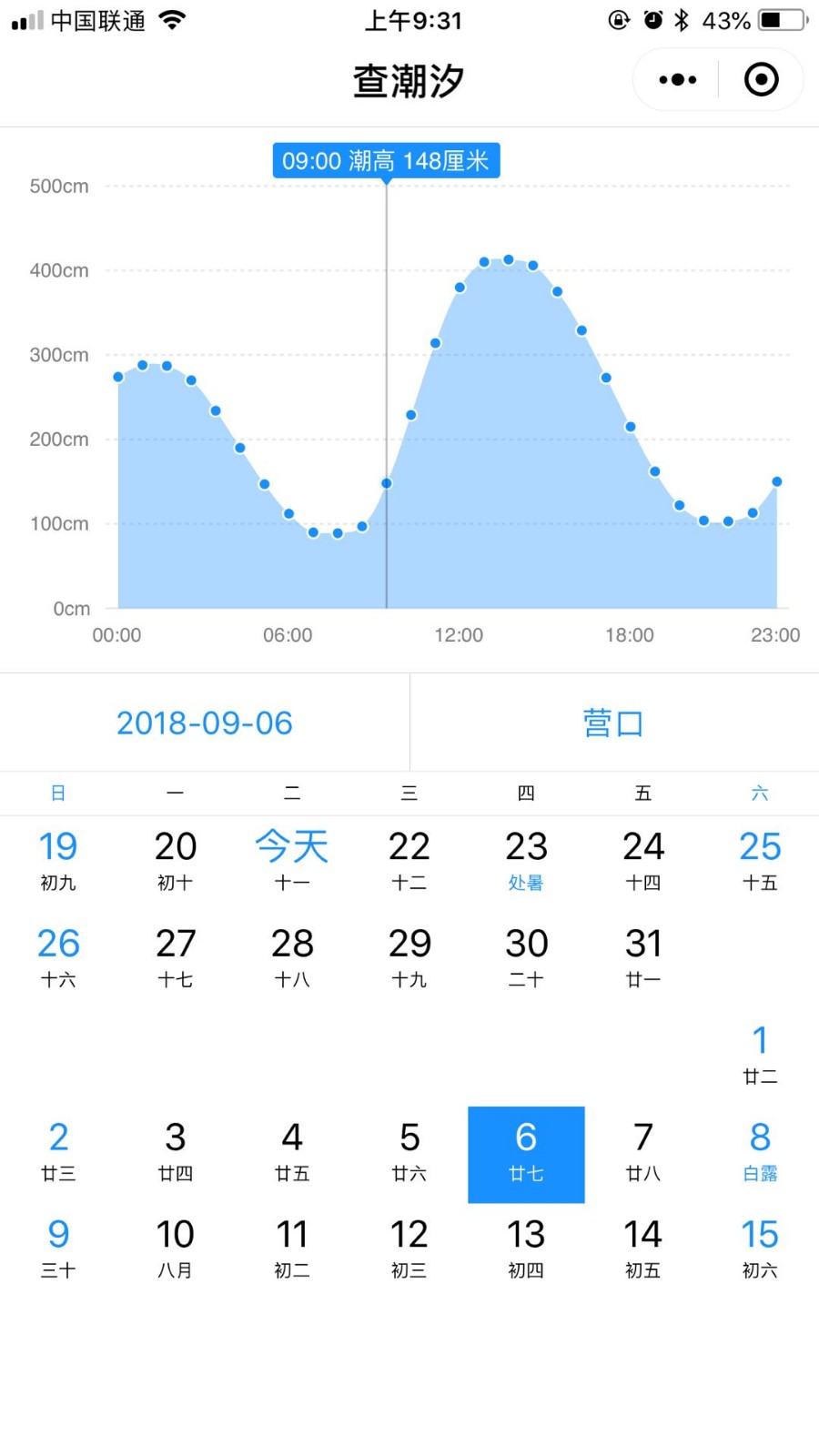
Task: Select September 1 labeled 廿二
Action: click(760, 1053)
